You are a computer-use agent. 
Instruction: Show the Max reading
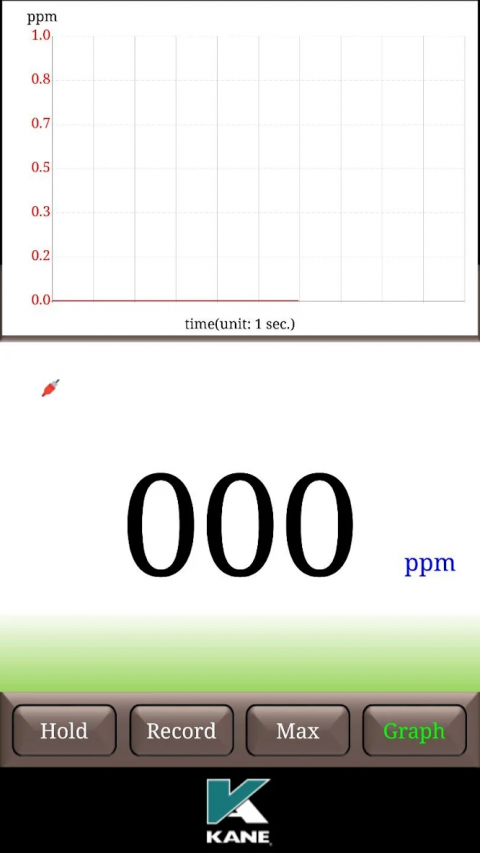[x=298, y=730]
